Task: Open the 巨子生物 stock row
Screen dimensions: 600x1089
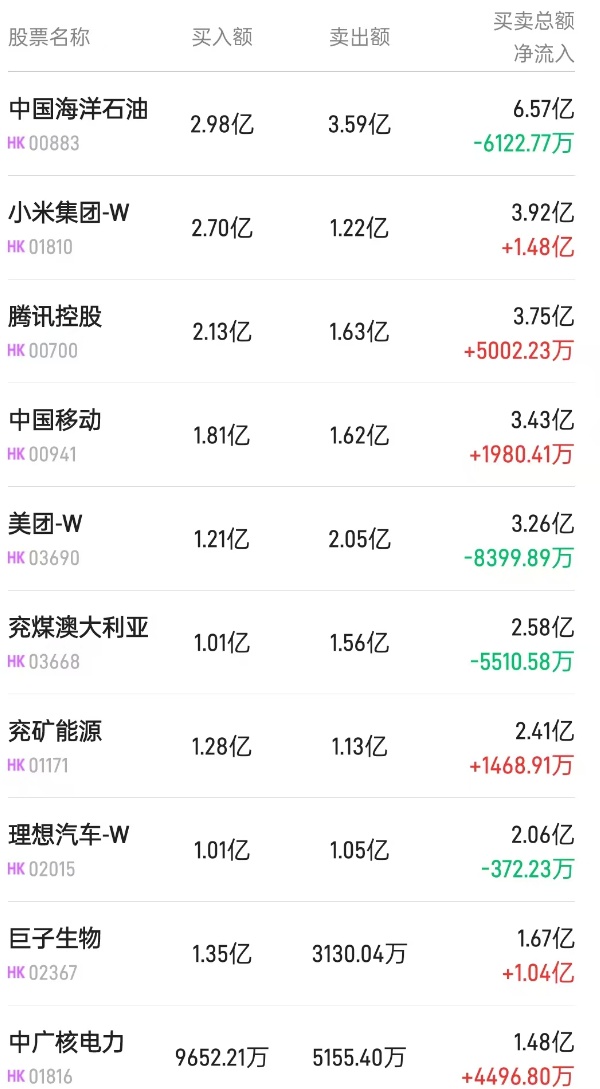Action: (x=56, y=939)
